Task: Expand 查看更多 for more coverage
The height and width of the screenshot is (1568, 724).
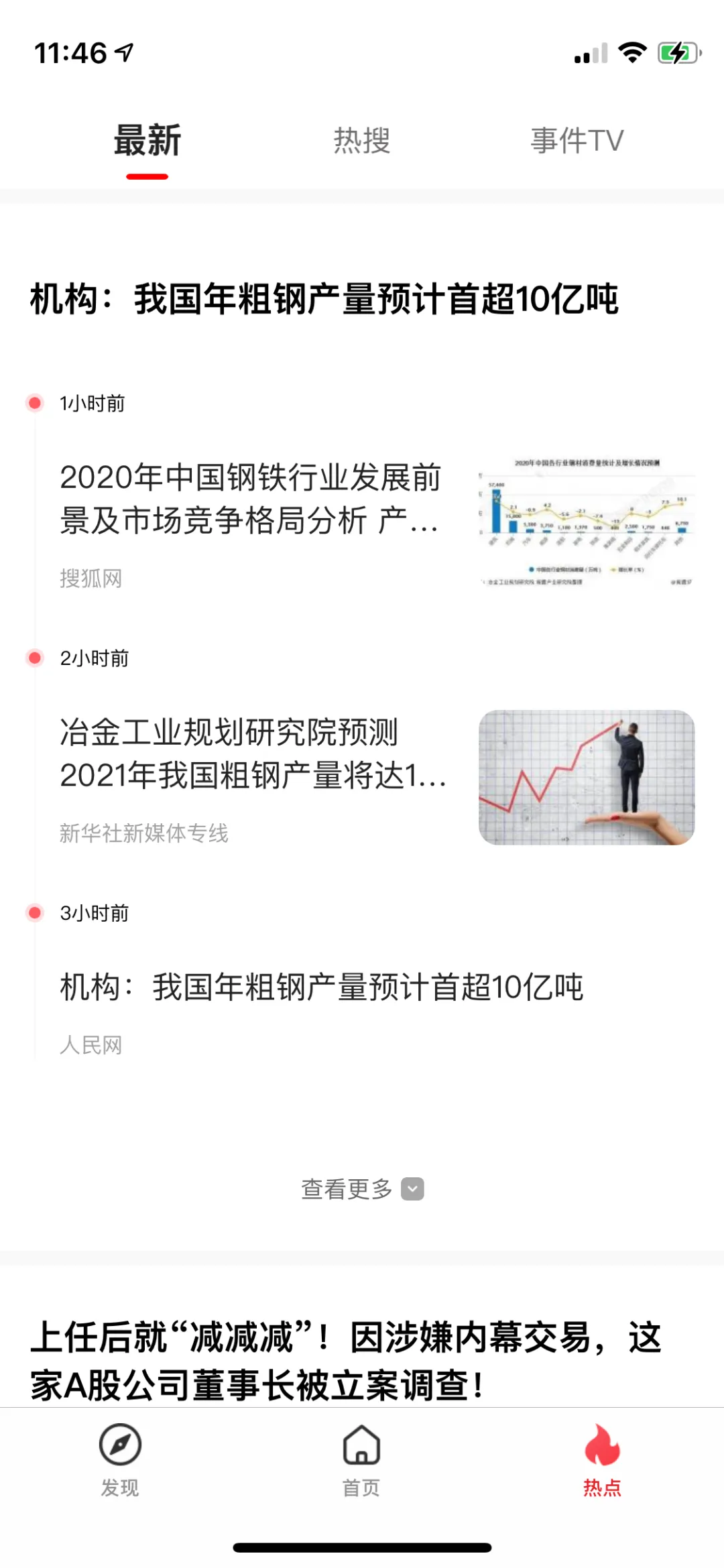Action: [362, 1189]
